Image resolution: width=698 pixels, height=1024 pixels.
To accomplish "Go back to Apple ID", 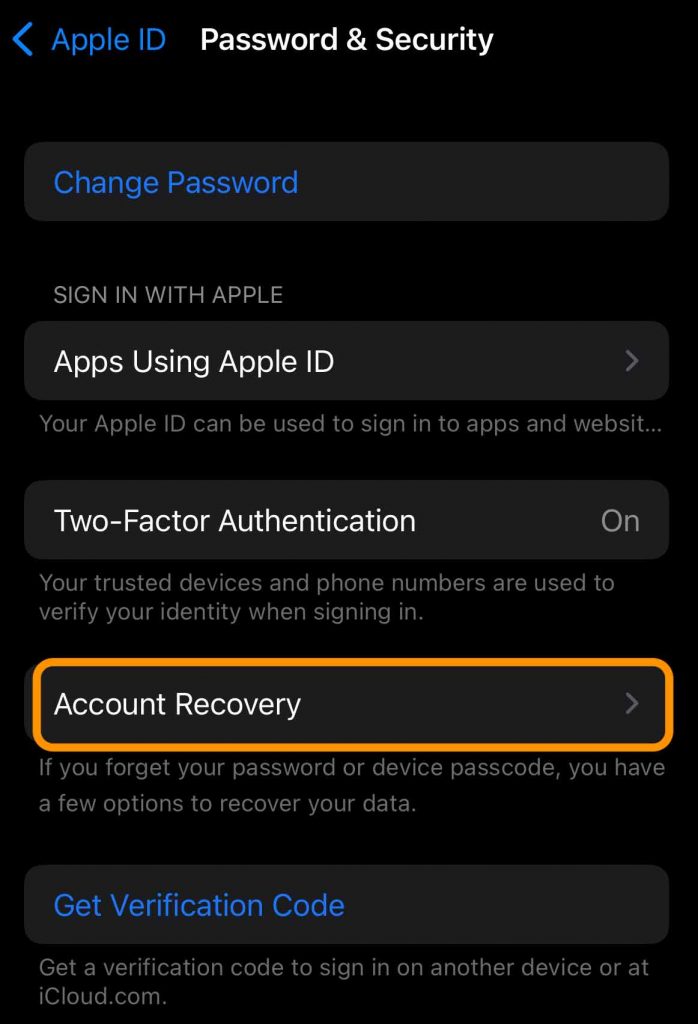I will tap(88, 40).
